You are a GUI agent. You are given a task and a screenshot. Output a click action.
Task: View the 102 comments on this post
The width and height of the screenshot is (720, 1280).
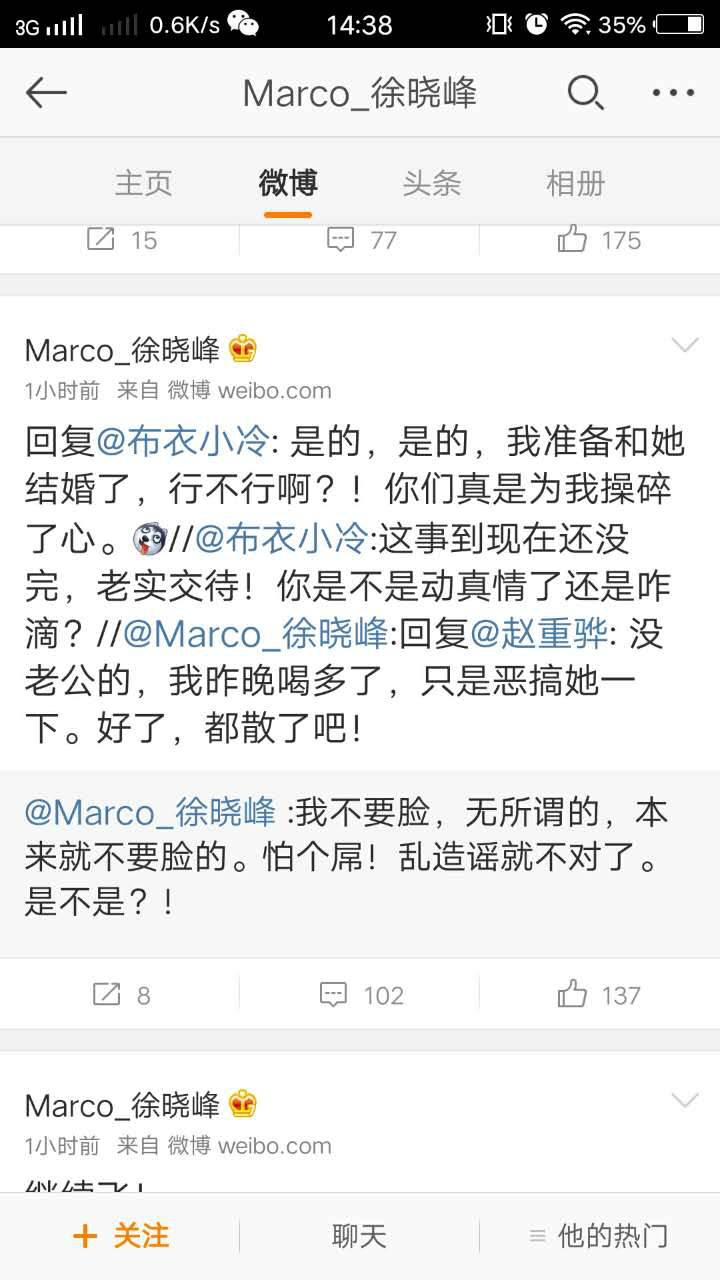click(x=361, y=995)
